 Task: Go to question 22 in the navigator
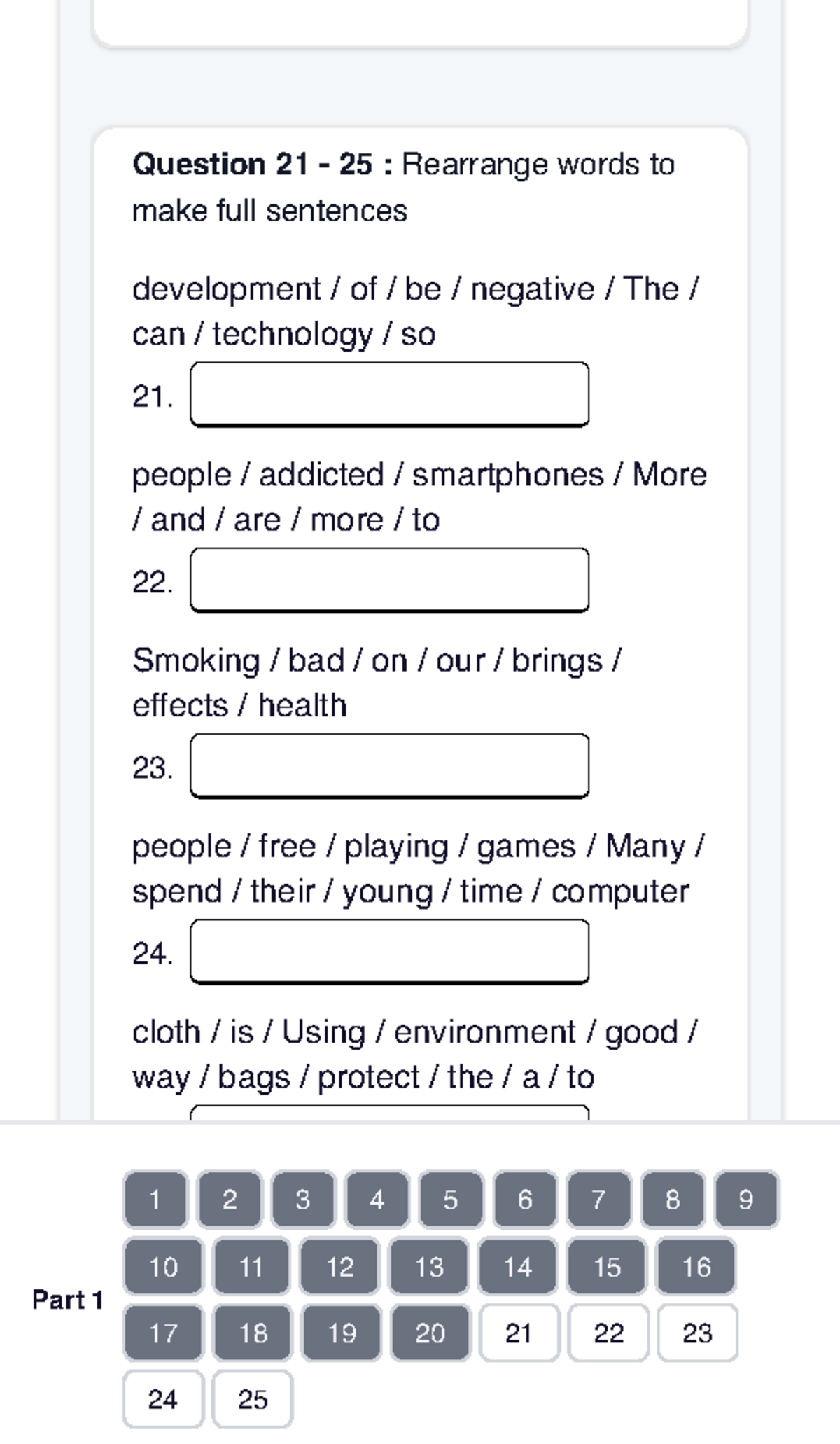pyautogui.click(x=608, y=1333)
